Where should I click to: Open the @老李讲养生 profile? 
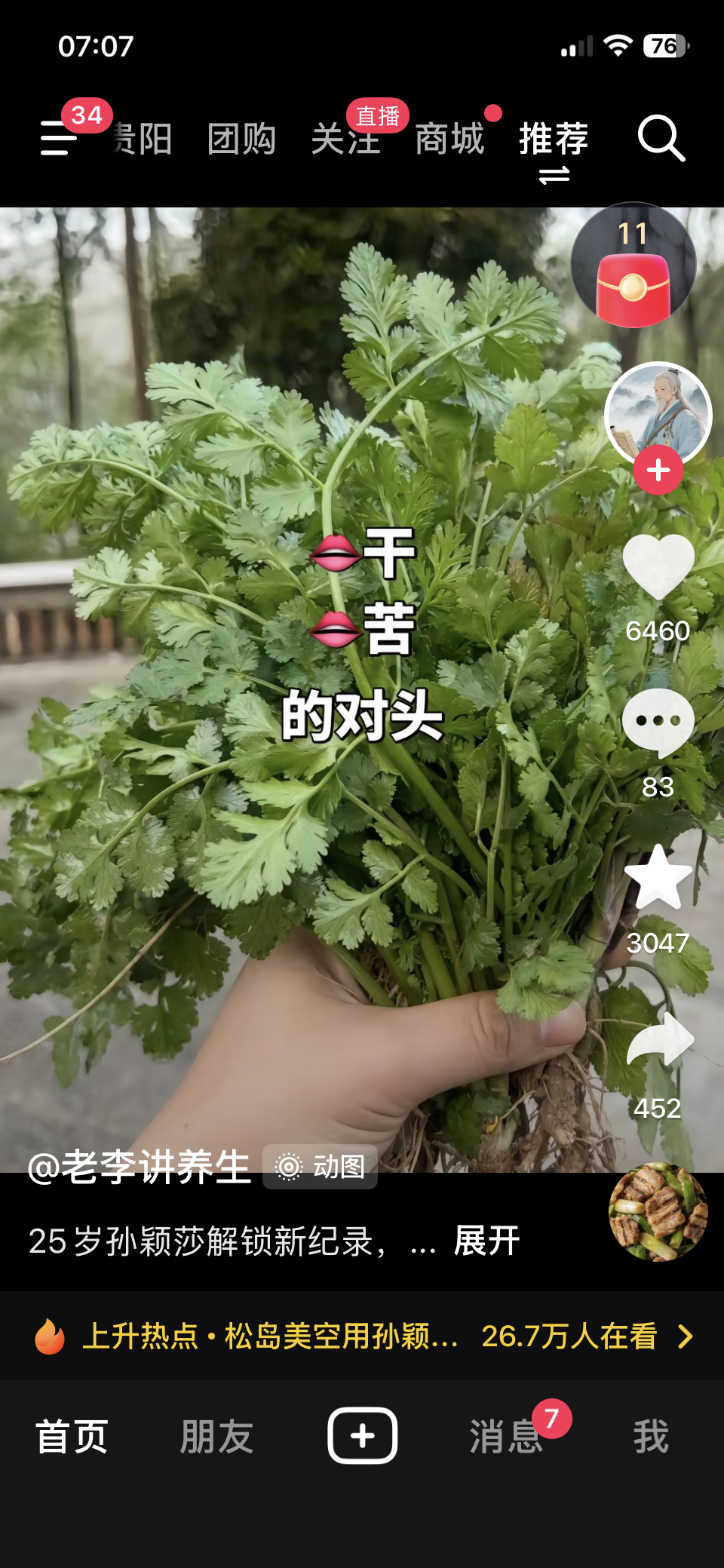140,1167
